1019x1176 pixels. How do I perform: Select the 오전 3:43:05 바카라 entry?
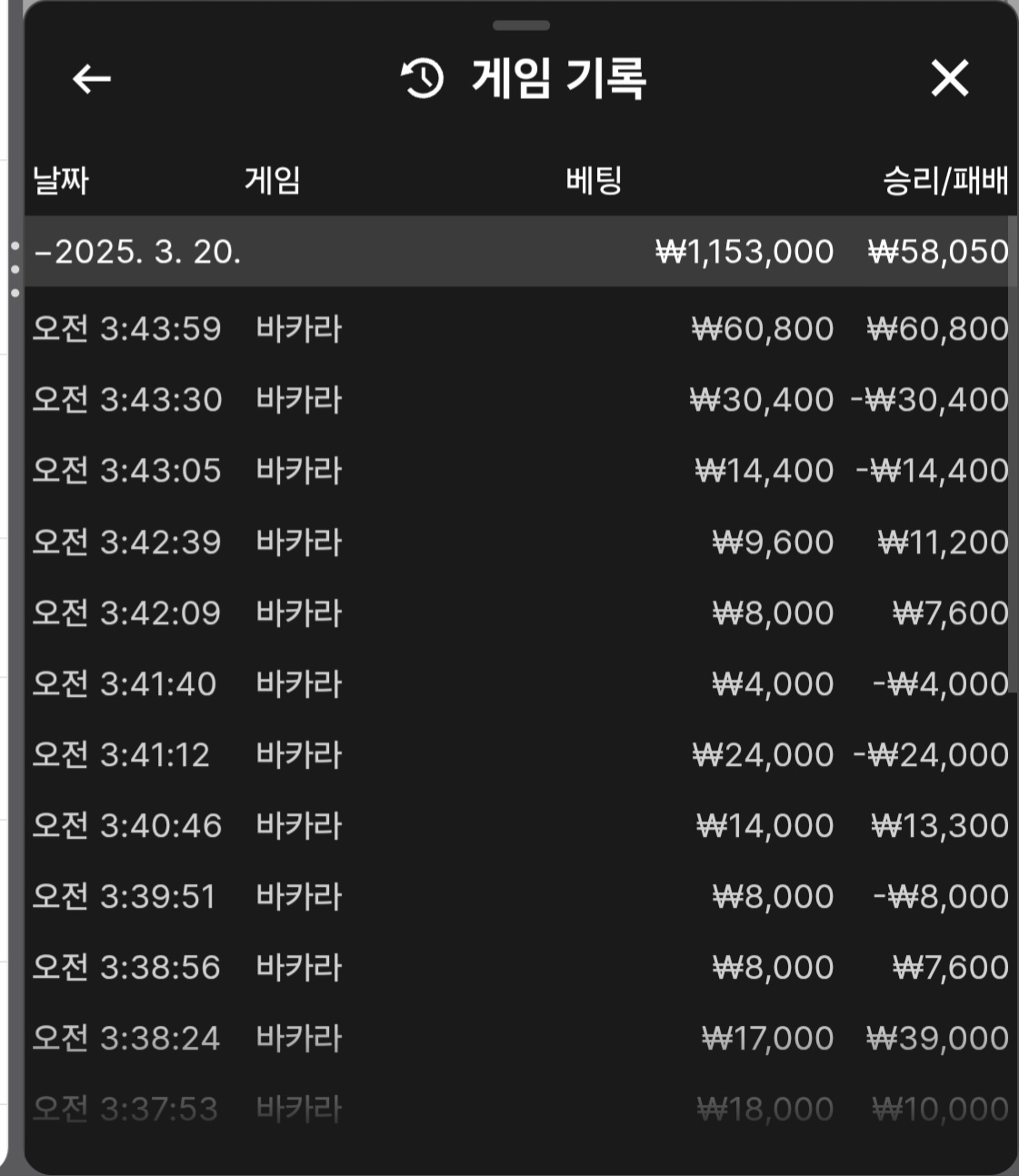pos(518,470)
